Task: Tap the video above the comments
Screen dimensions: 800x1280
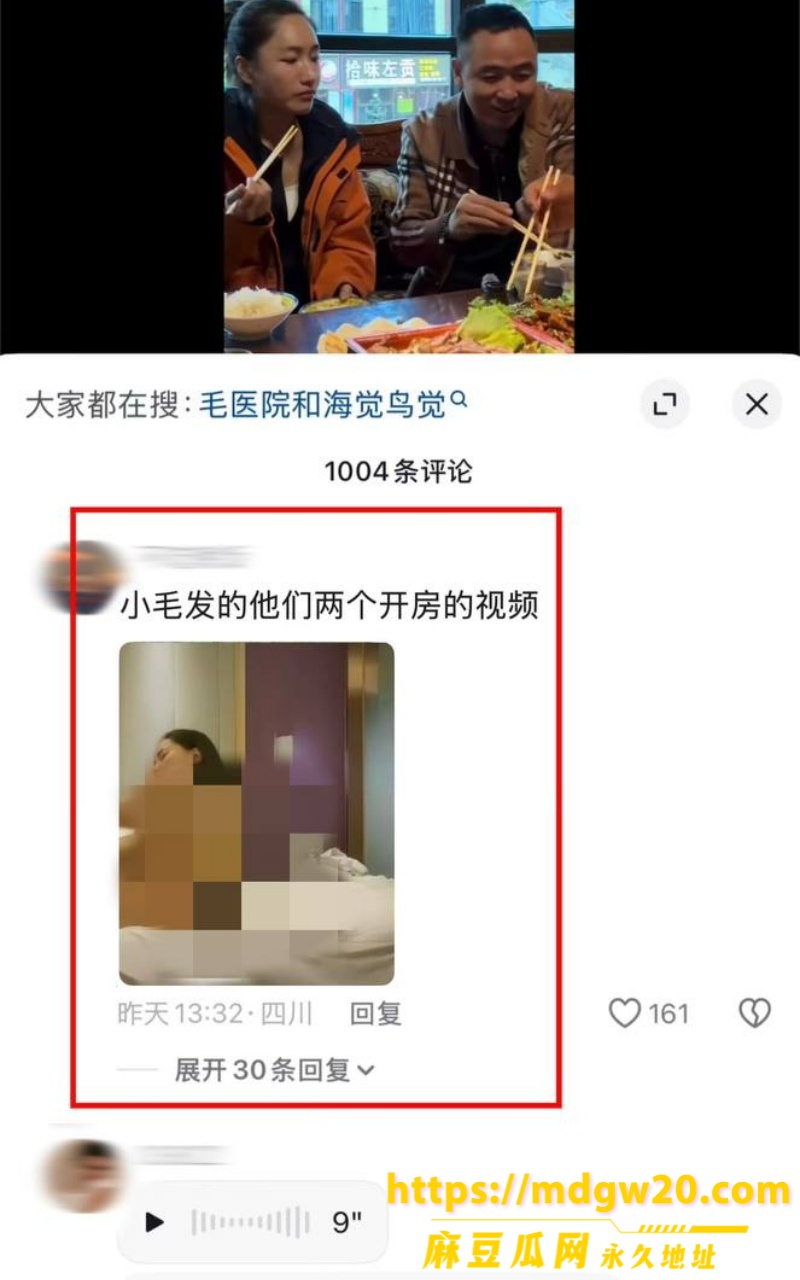Action: [399, 176]
